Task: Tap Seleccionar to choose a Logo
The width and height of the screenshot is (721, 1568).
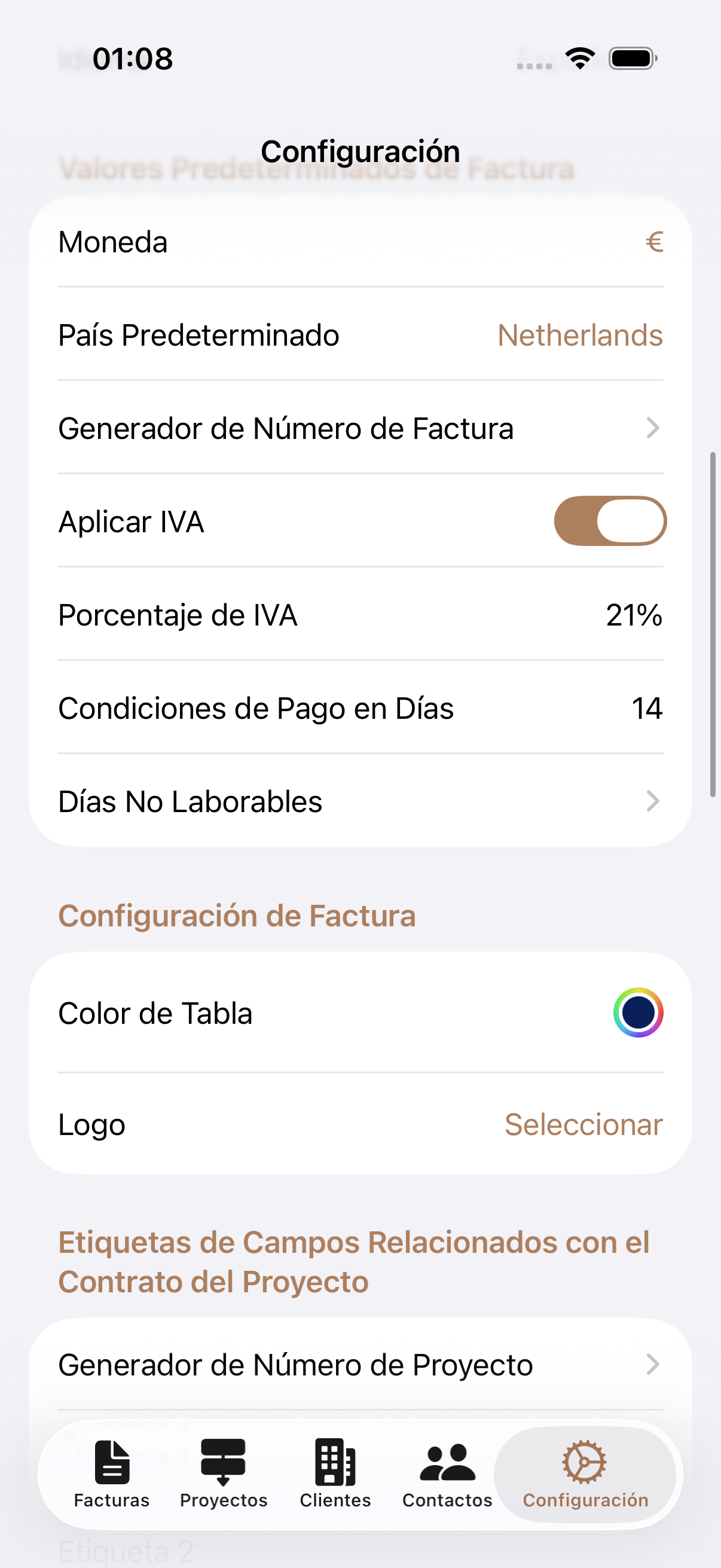Action: 583,1124
